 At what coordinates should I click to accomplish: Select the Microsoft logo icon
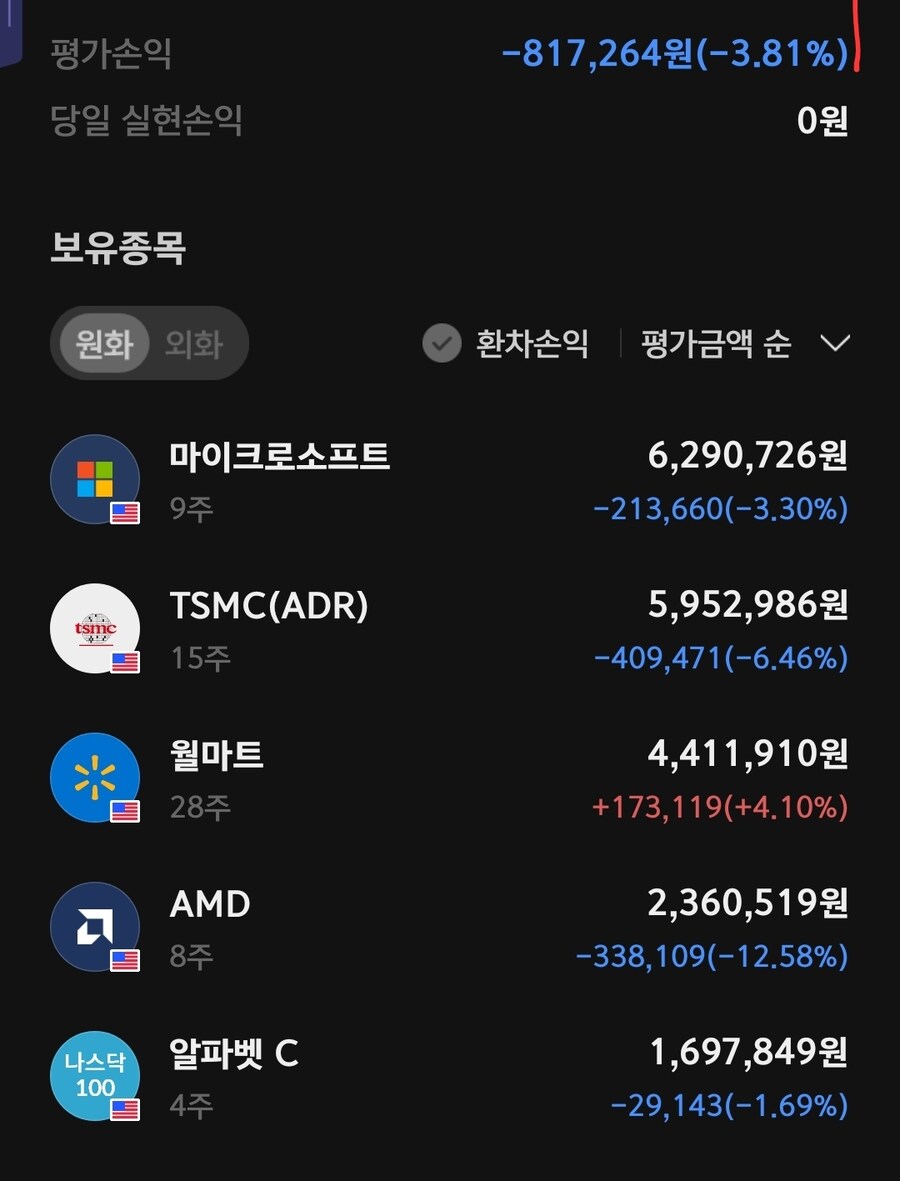tap(95, 478)
